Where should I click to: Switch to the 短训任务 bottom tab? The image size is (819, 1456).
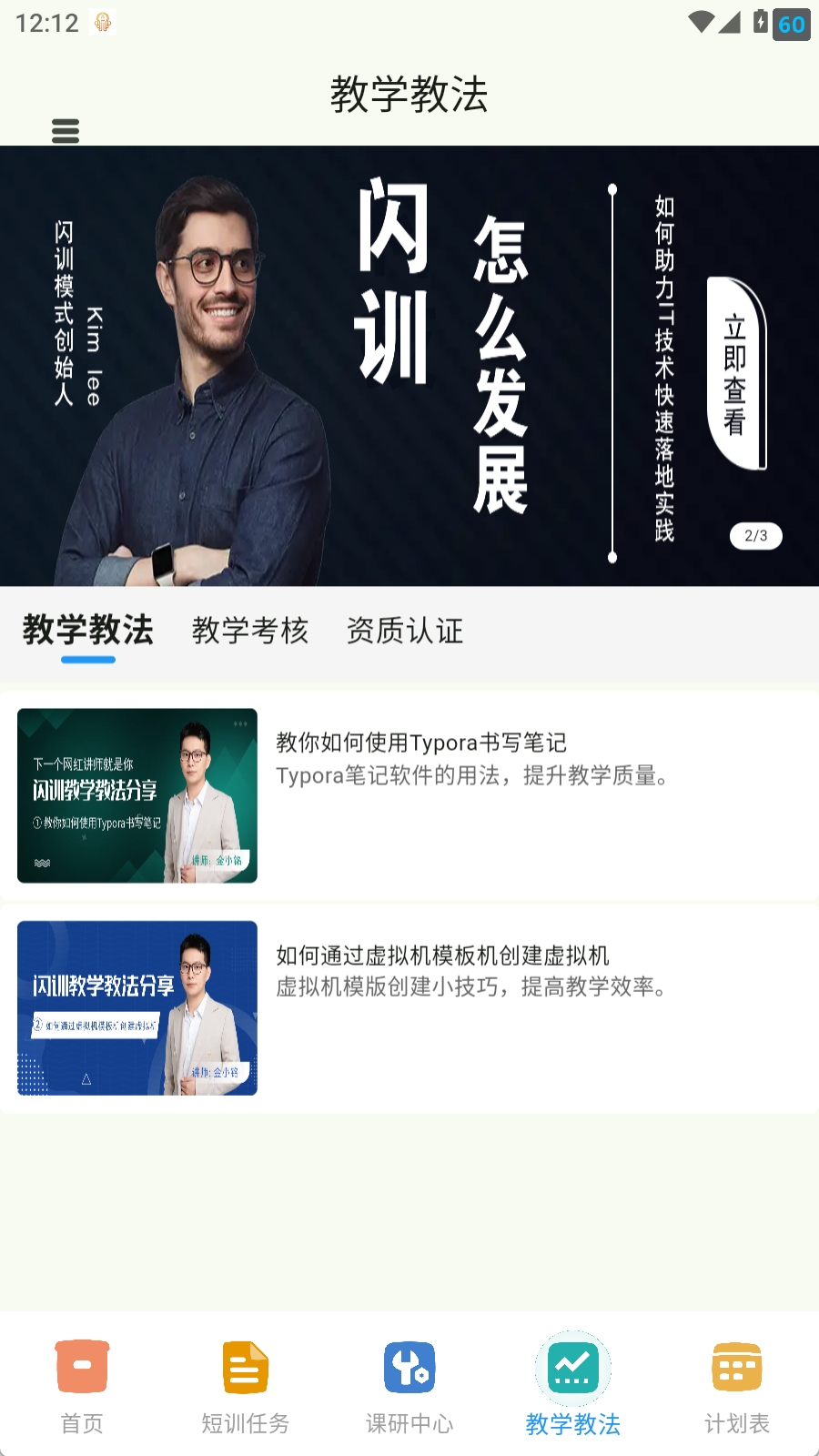click(246, 1385)
